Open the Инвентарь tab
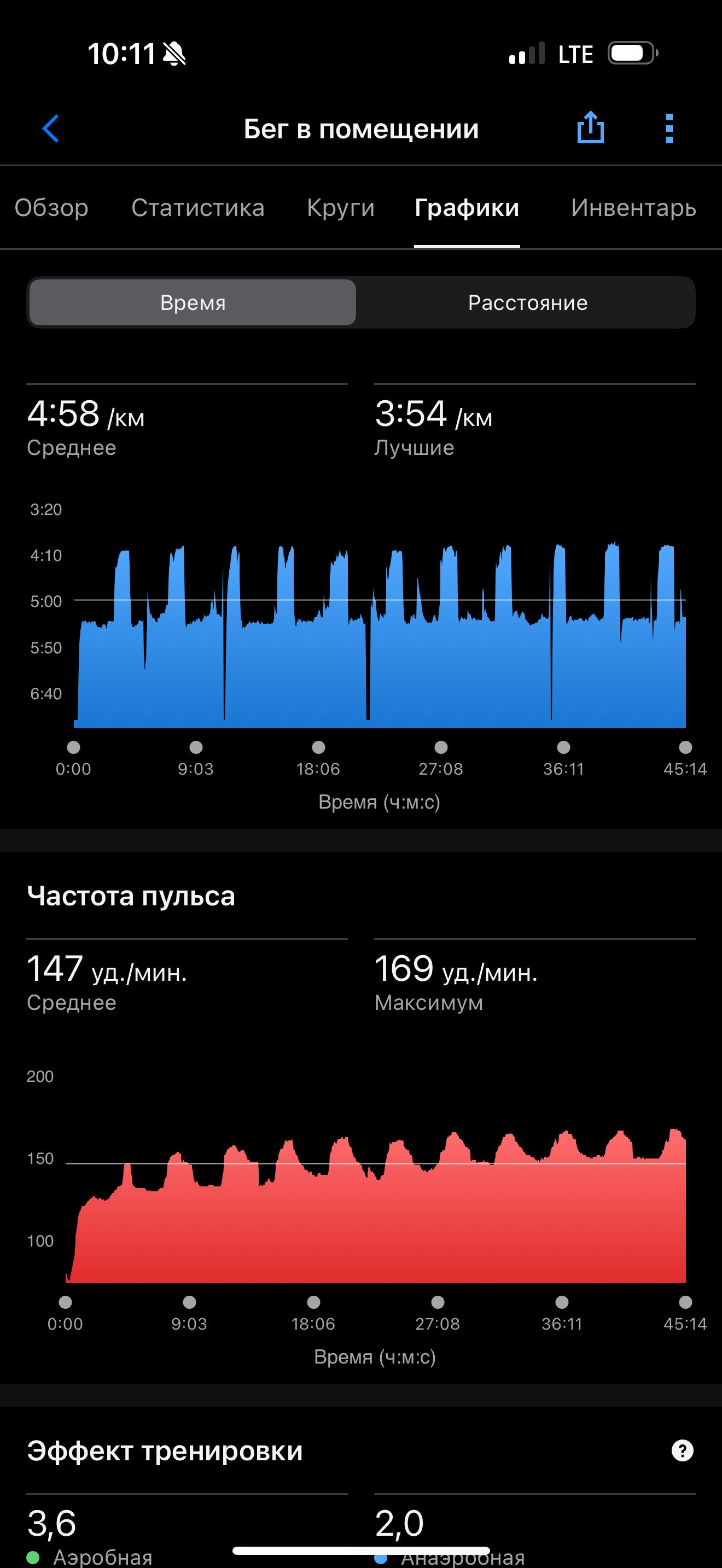 click(633, 208)
